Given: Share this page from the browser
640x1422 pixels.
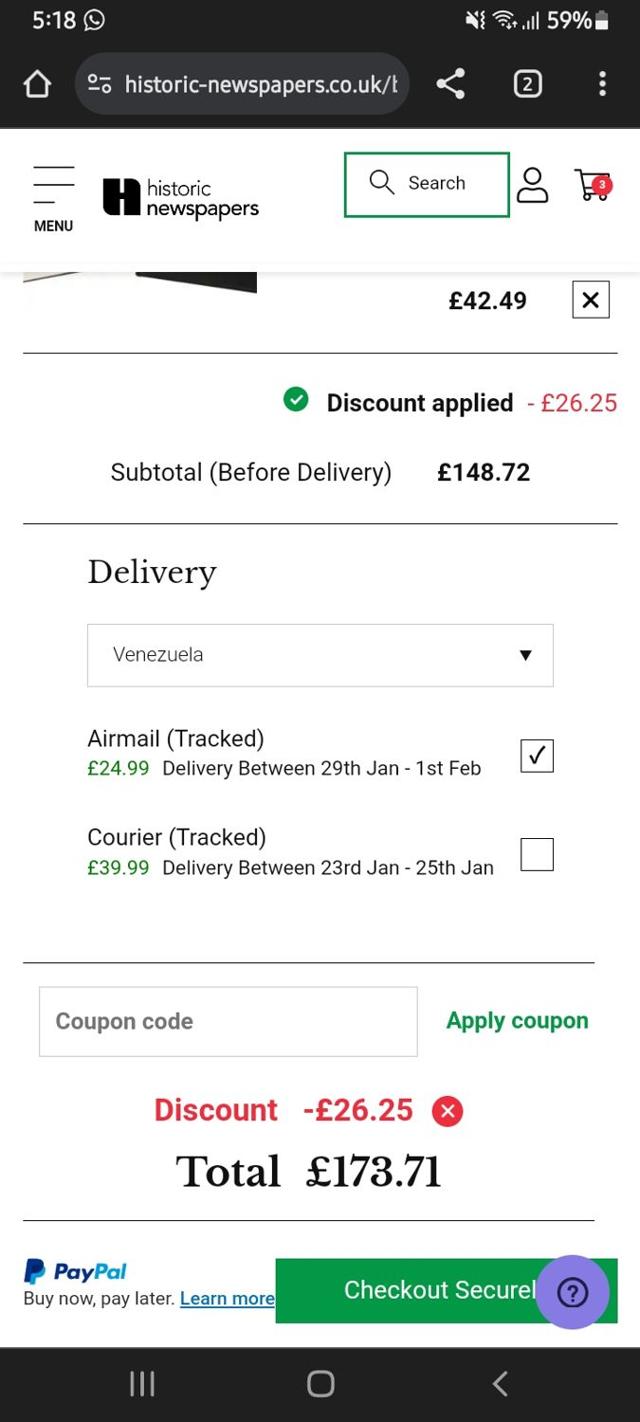Looking at the screenshot, I should 451,84.
